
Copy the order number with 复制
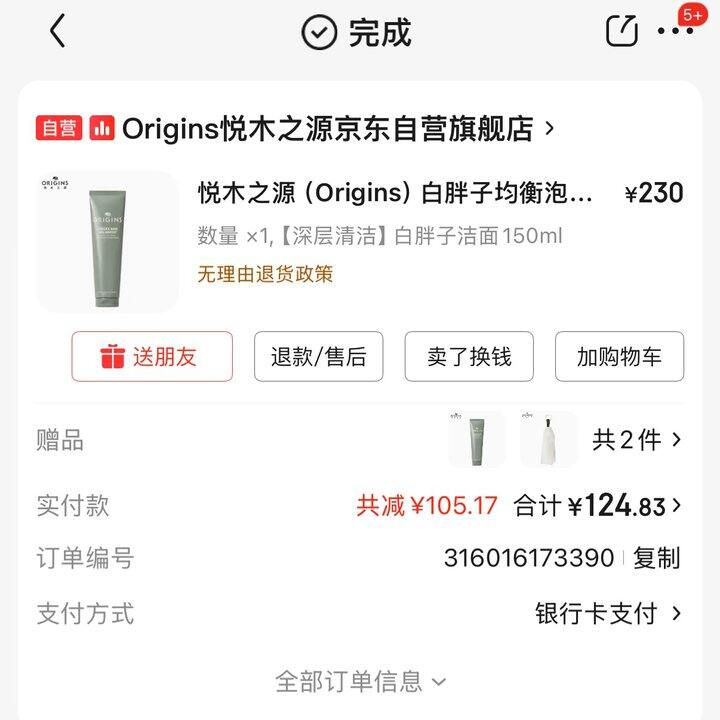pyautogui.click(x=657, y=558)
